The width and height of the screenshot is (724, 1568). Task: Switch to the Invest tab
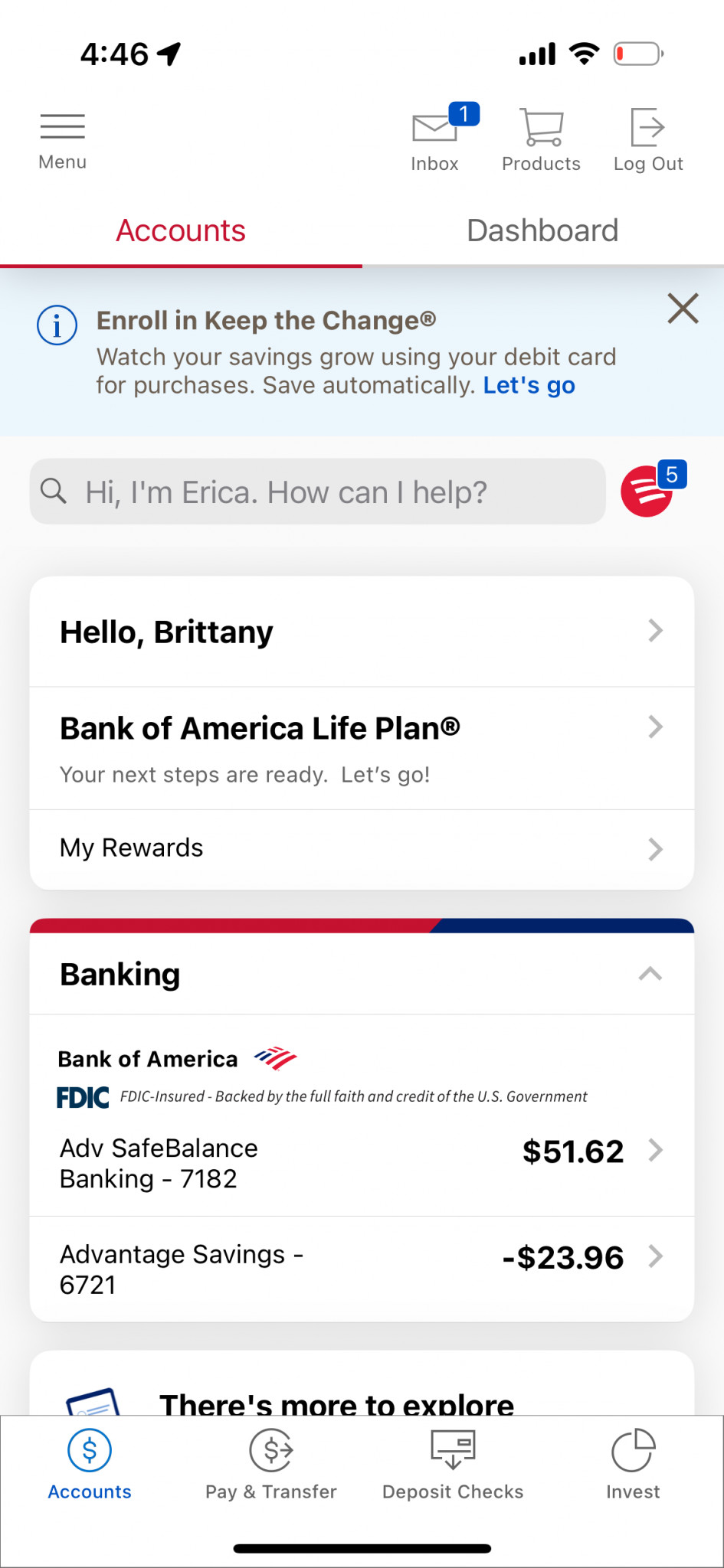pos(633,1465)
